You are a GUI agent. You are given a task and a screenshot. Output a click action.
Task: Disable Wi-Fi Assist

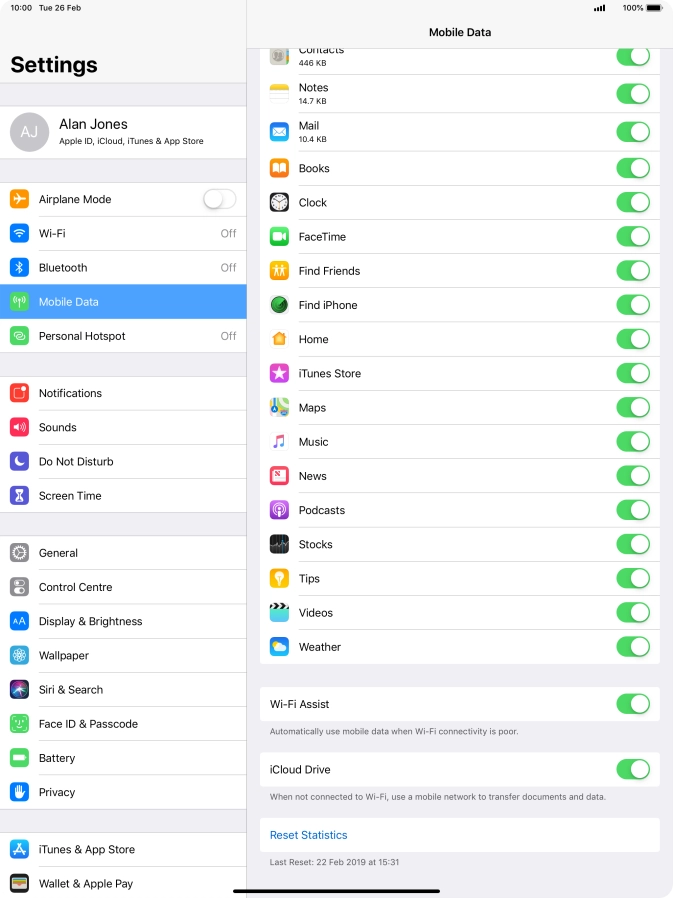632,704
